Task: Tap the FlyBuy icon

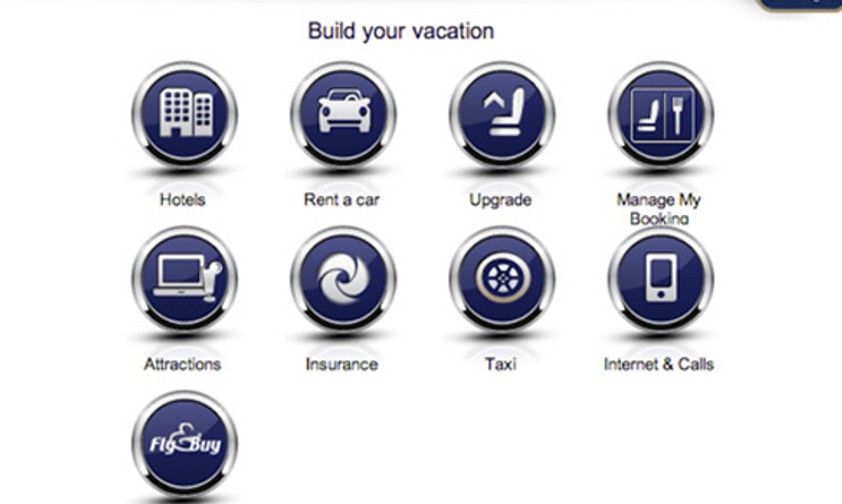Action: pyautogui.click(x=183, y=442)
